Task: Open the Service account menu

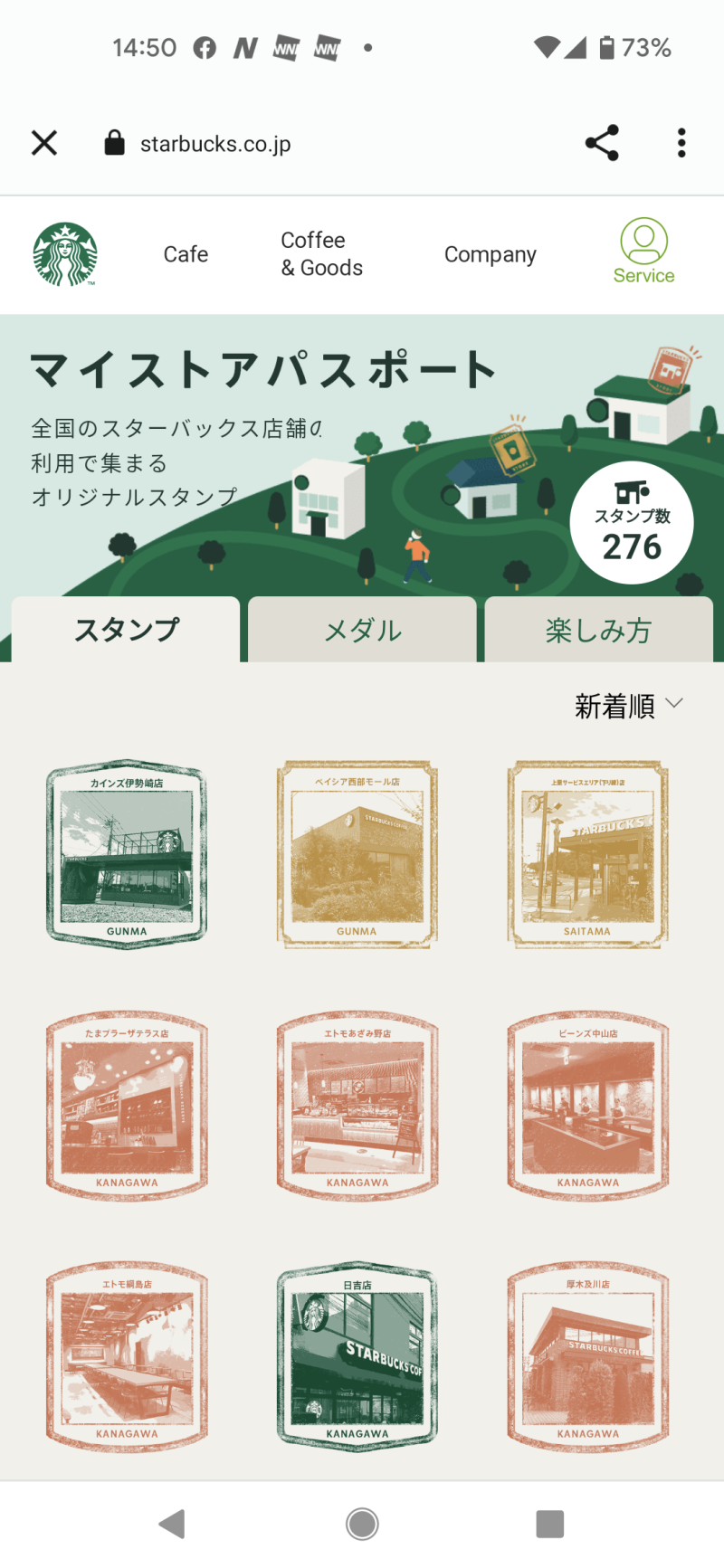Action: tap(643, 252)
